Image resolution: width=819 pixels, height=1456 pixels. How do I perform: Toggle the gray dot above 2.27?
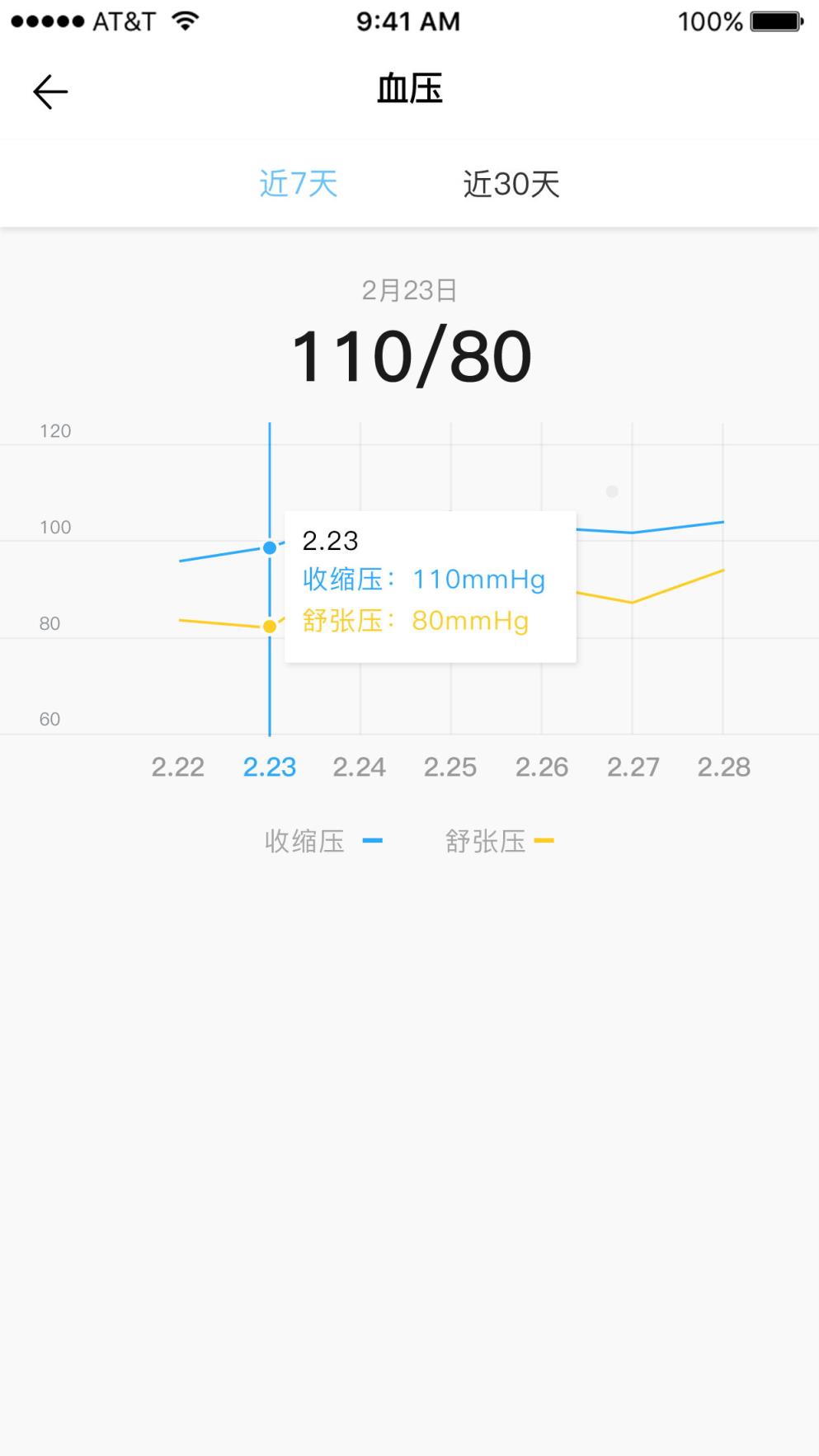coord(611,491)
